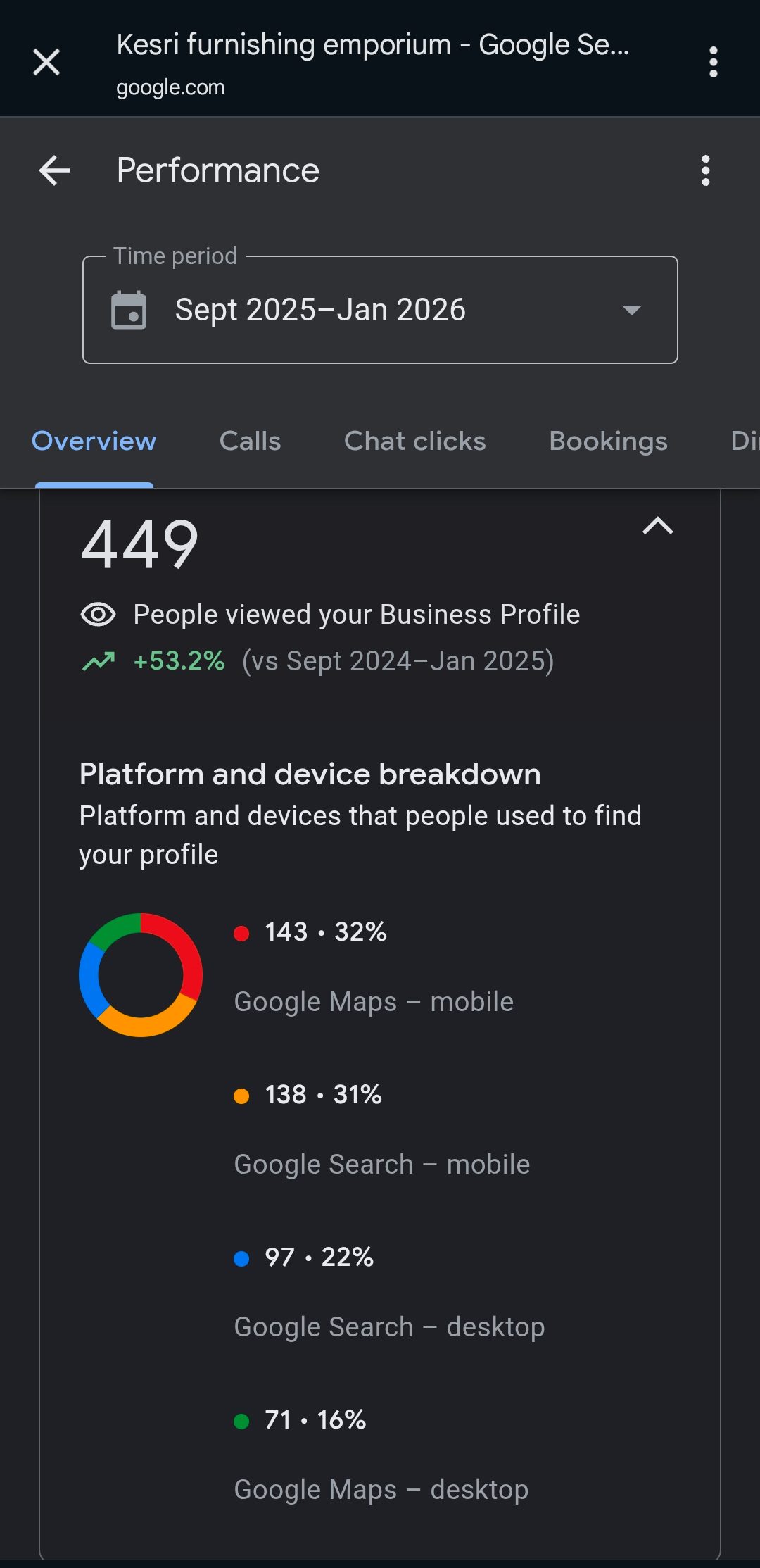Close the browser custom tab

tap(46, 62)
